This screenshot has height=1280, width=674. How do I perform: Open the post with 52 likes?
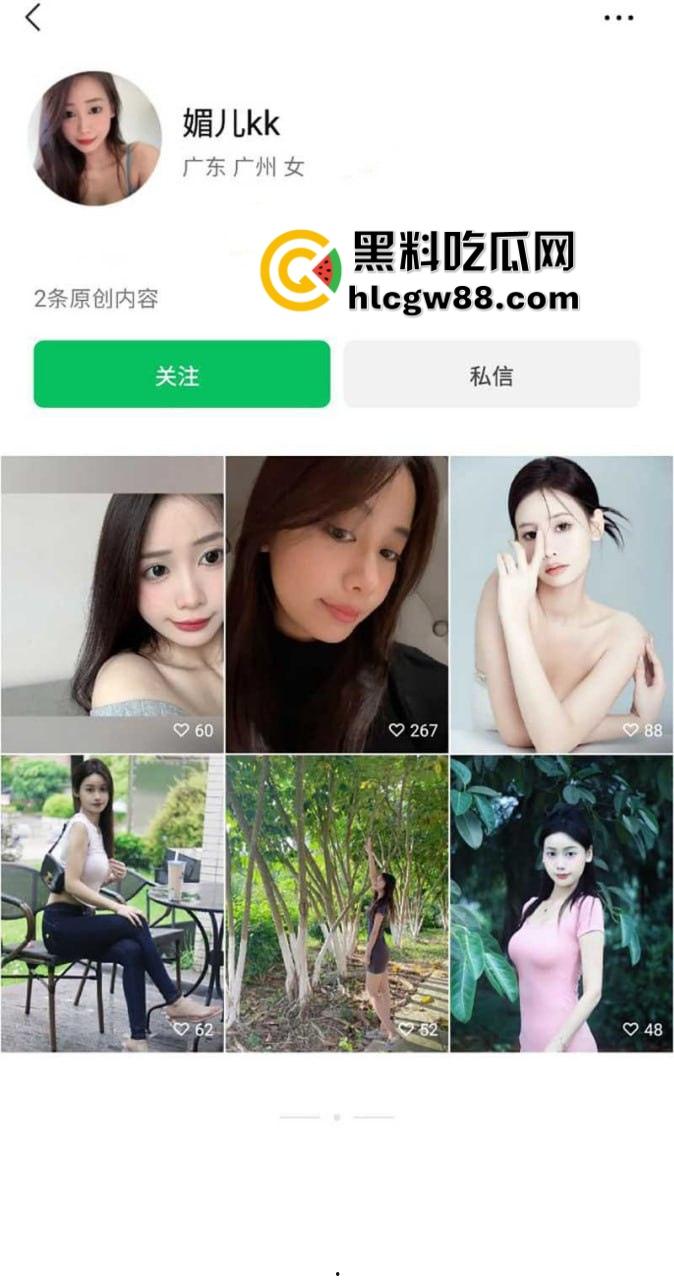point(336,903)
